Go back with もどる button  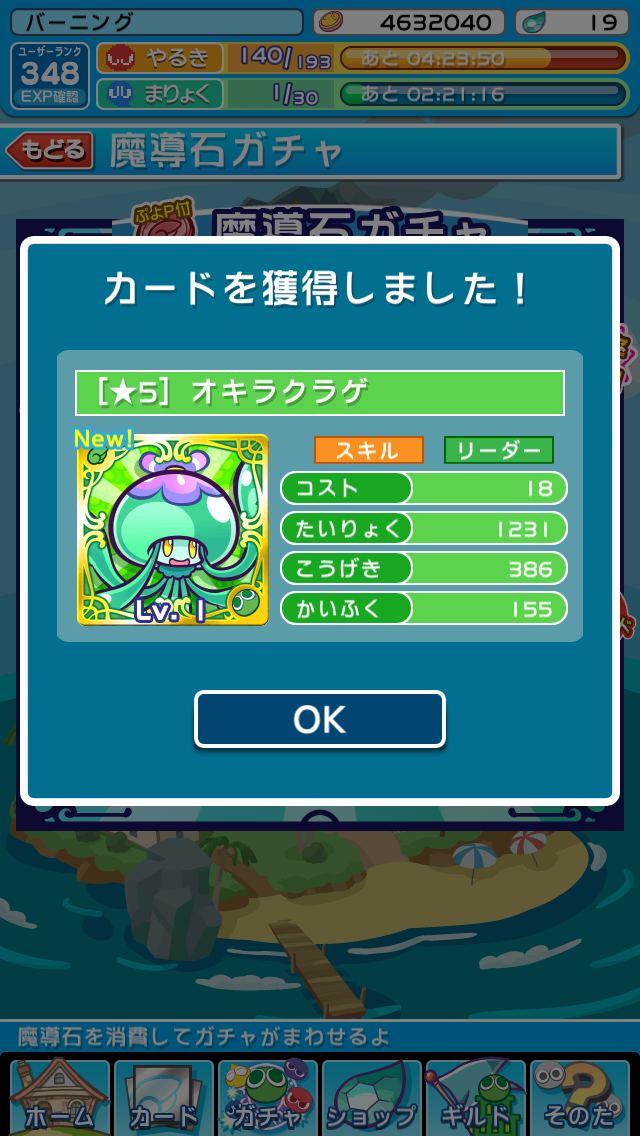49,151
